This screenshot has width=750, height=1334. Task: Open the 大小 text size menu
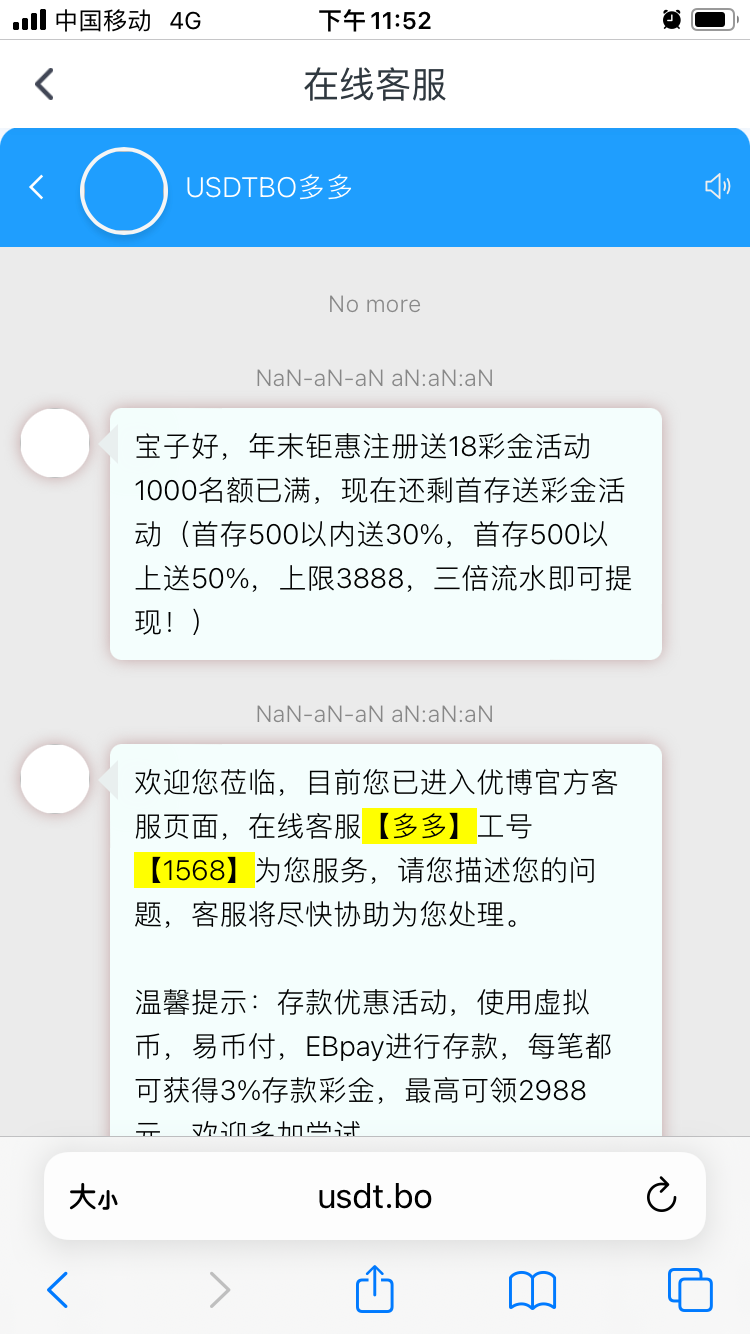coord(93,1195)
